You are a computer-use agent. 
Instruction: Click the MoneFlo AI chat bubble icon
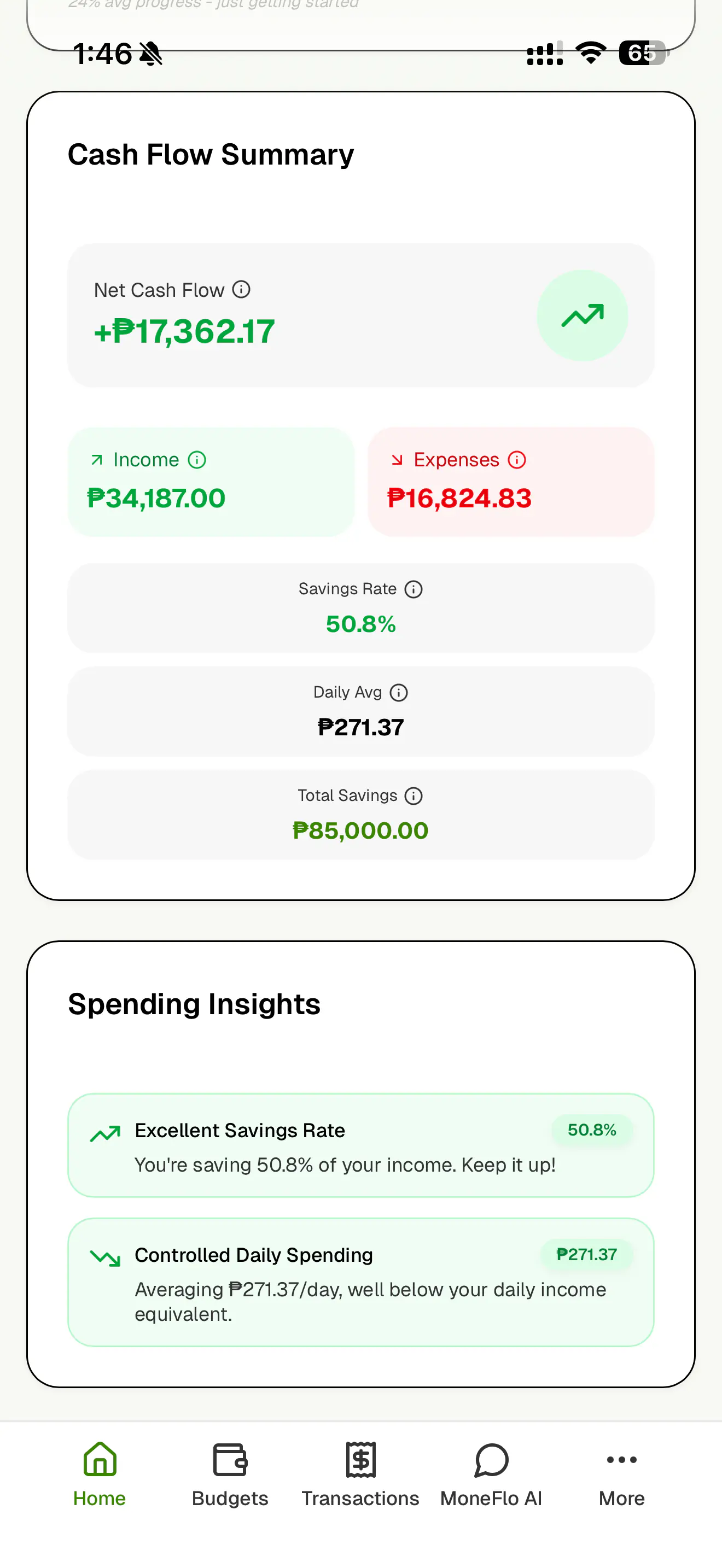pos(491,1460)
